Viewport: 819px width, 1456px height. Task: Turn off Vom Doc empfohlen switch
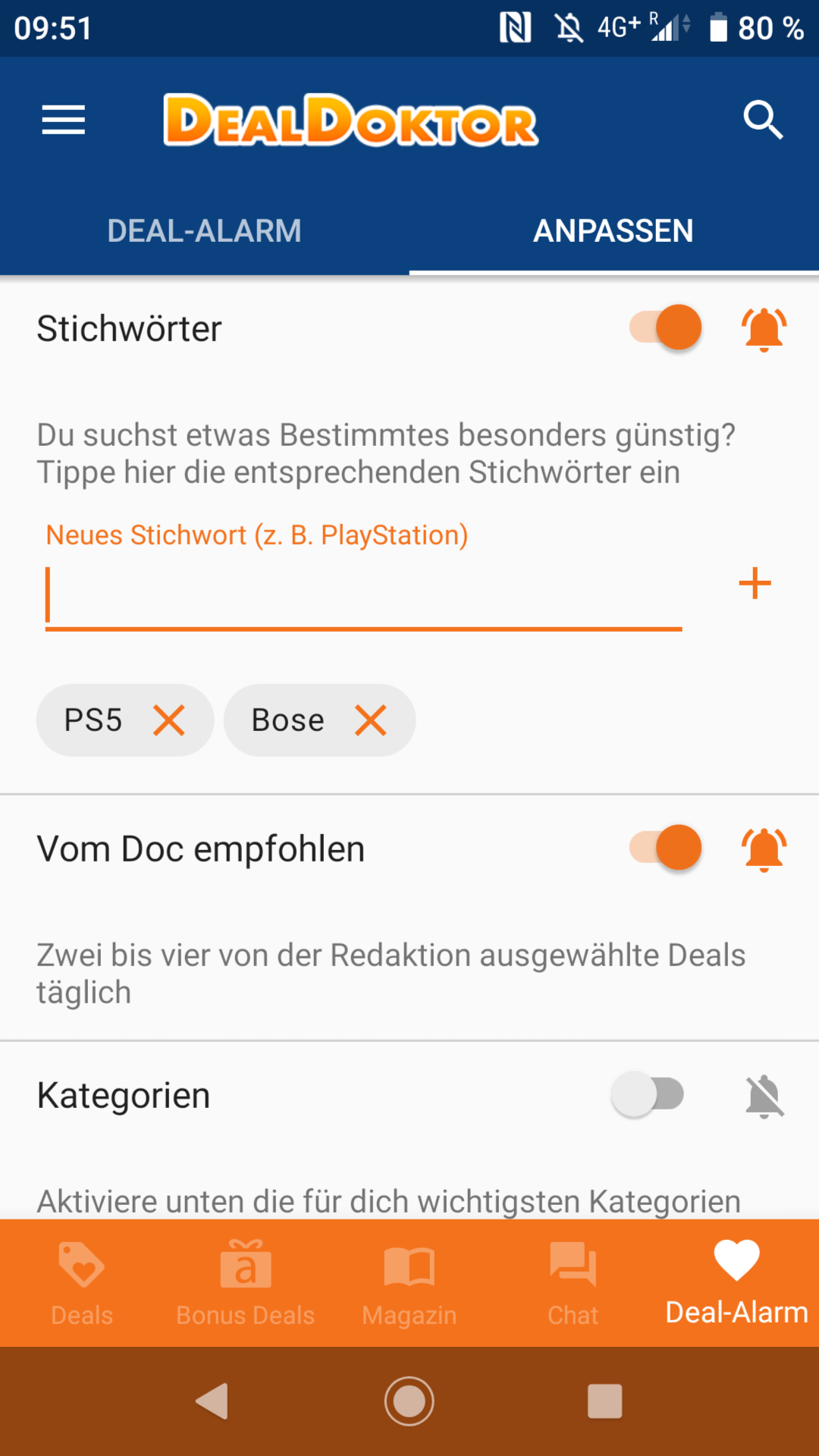665,848
